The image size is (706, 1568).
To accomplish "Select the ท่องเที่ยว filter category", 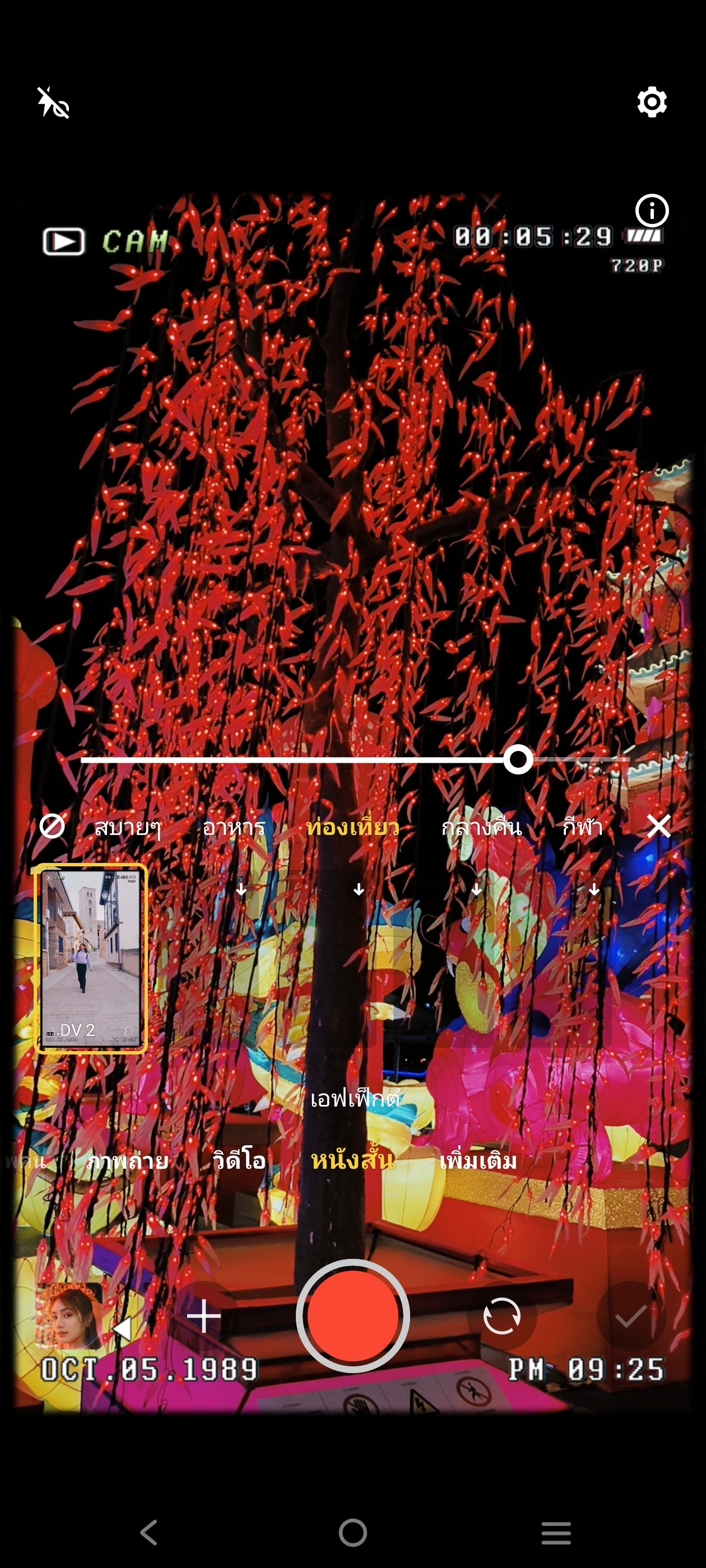I will point(352,827).
